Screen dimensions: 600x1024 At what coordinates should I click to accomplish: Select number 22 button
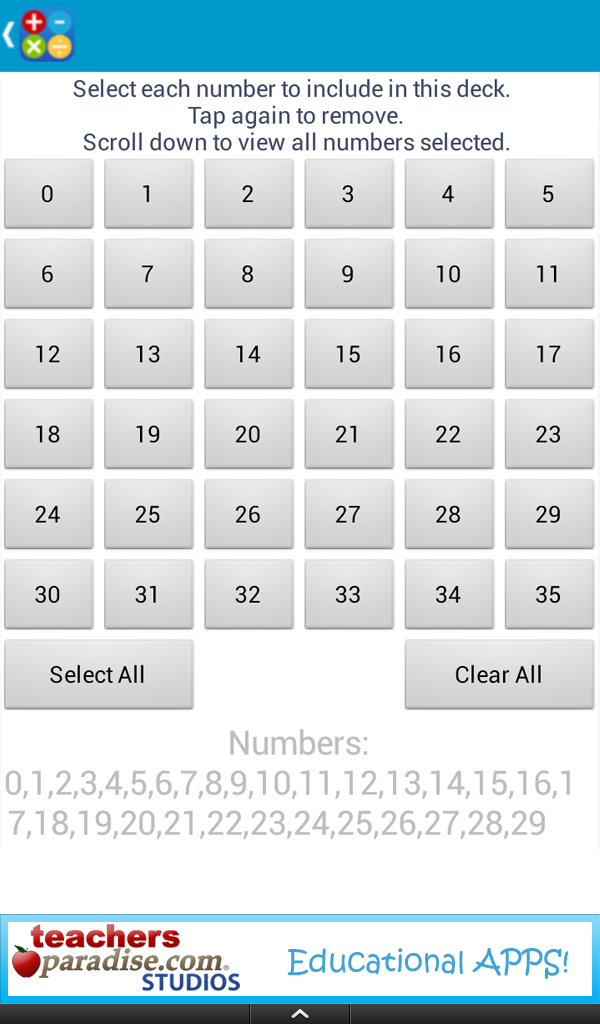point(448,434)
